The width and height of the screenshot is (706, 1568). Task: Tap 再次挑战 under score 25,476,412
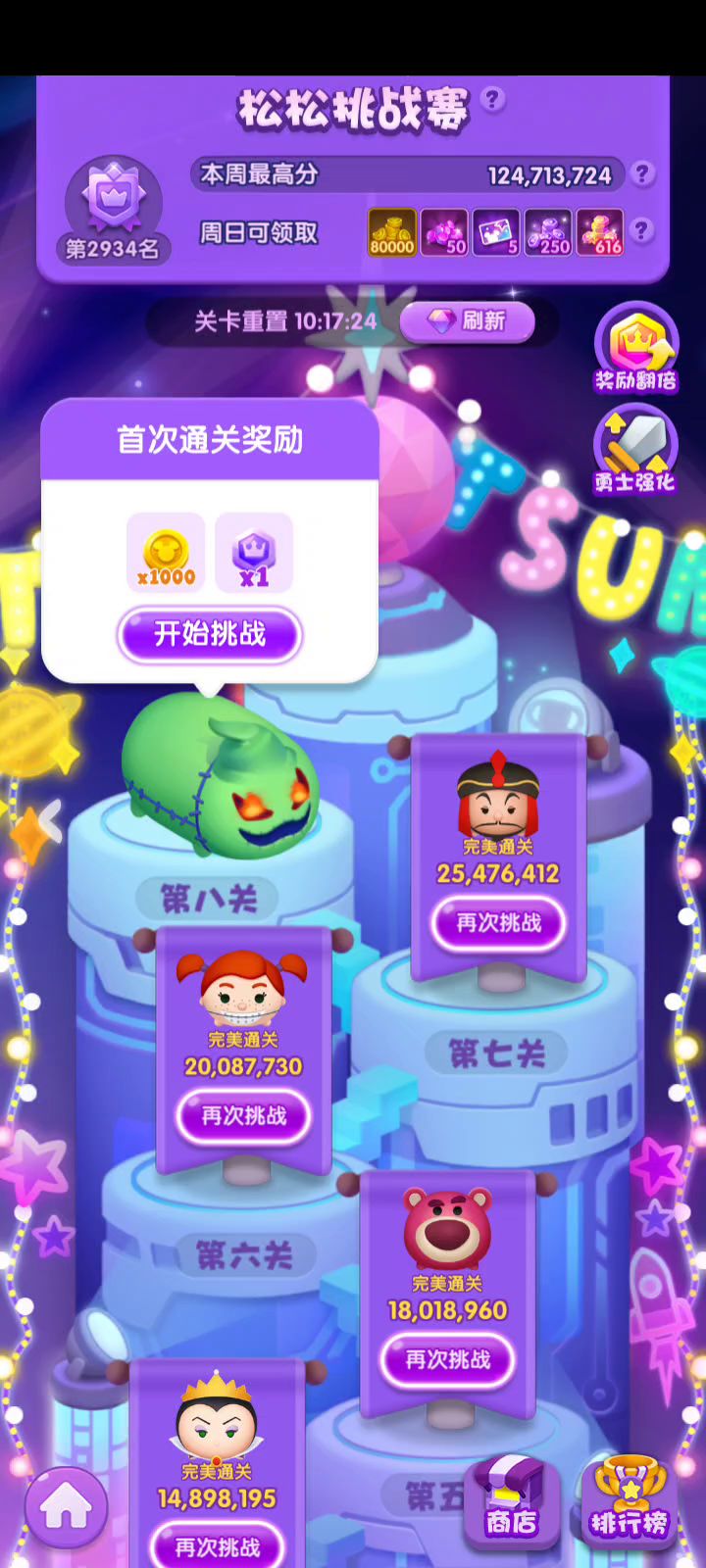[498, 923]
